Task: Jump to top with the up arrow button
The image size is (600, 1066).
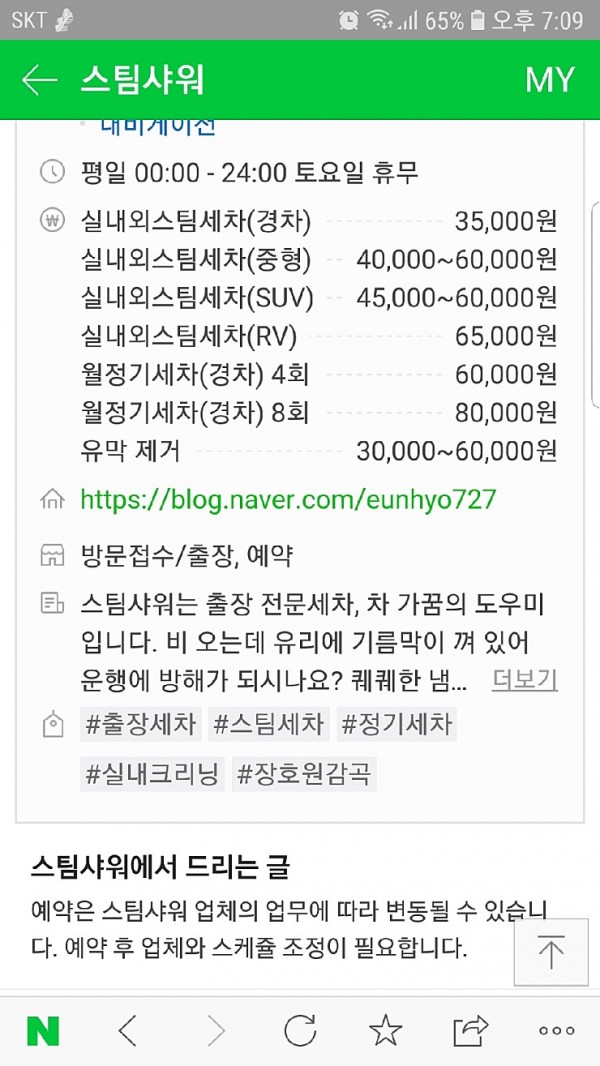Action: (551, 952)
